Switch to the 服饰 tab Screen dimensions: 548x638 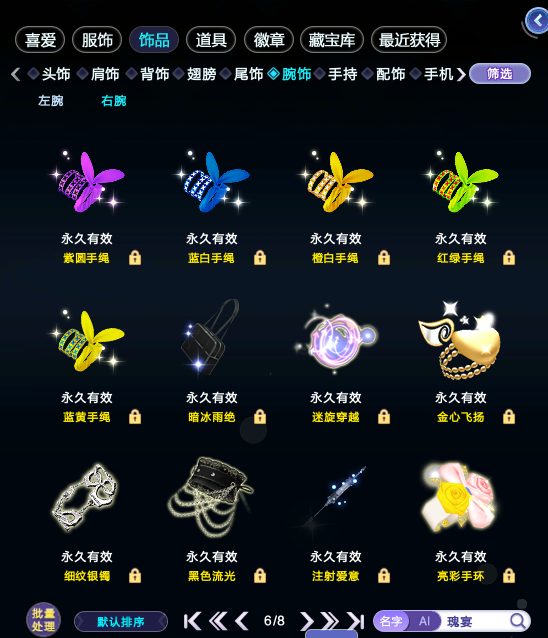pos(97,40)
